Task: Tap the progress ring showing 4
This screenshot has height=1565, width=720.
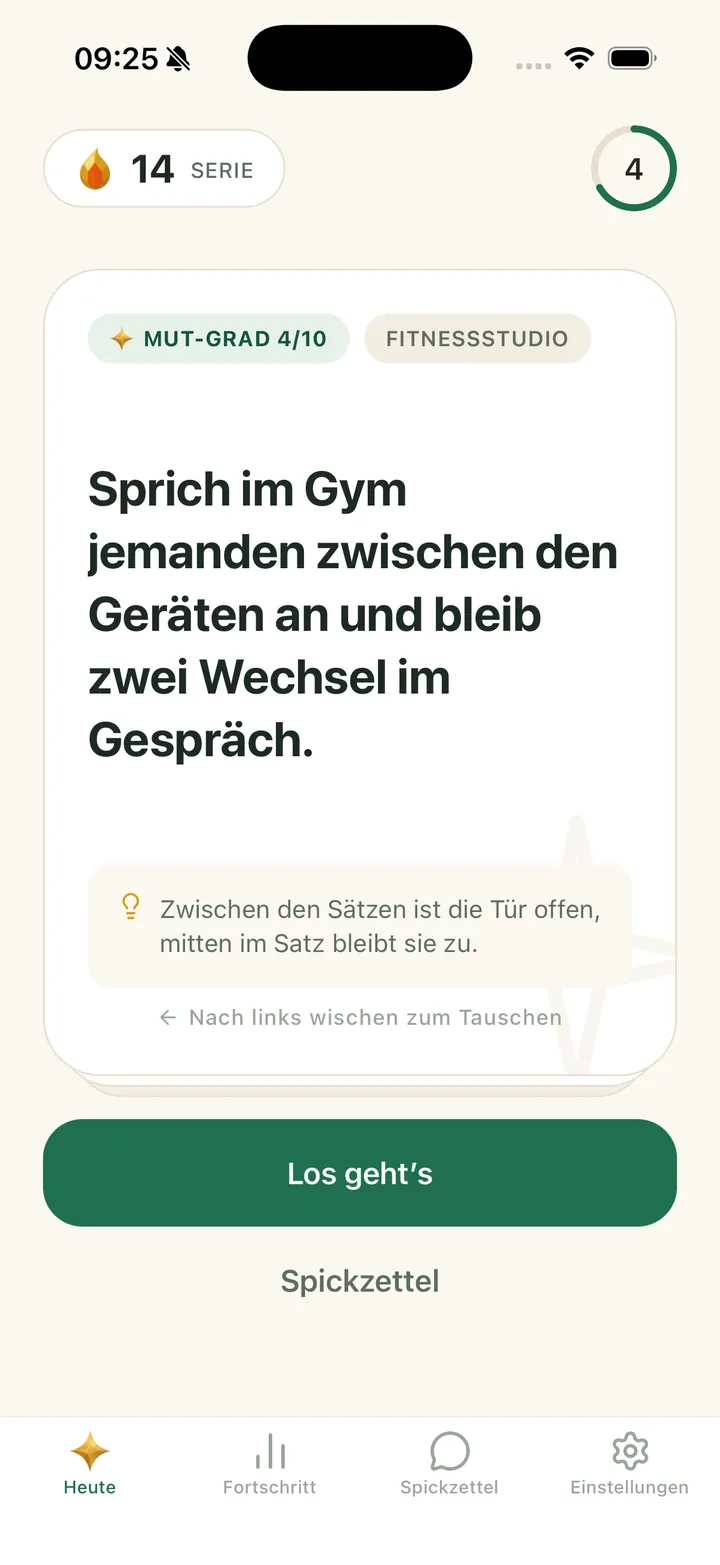Action: point(634,169)
